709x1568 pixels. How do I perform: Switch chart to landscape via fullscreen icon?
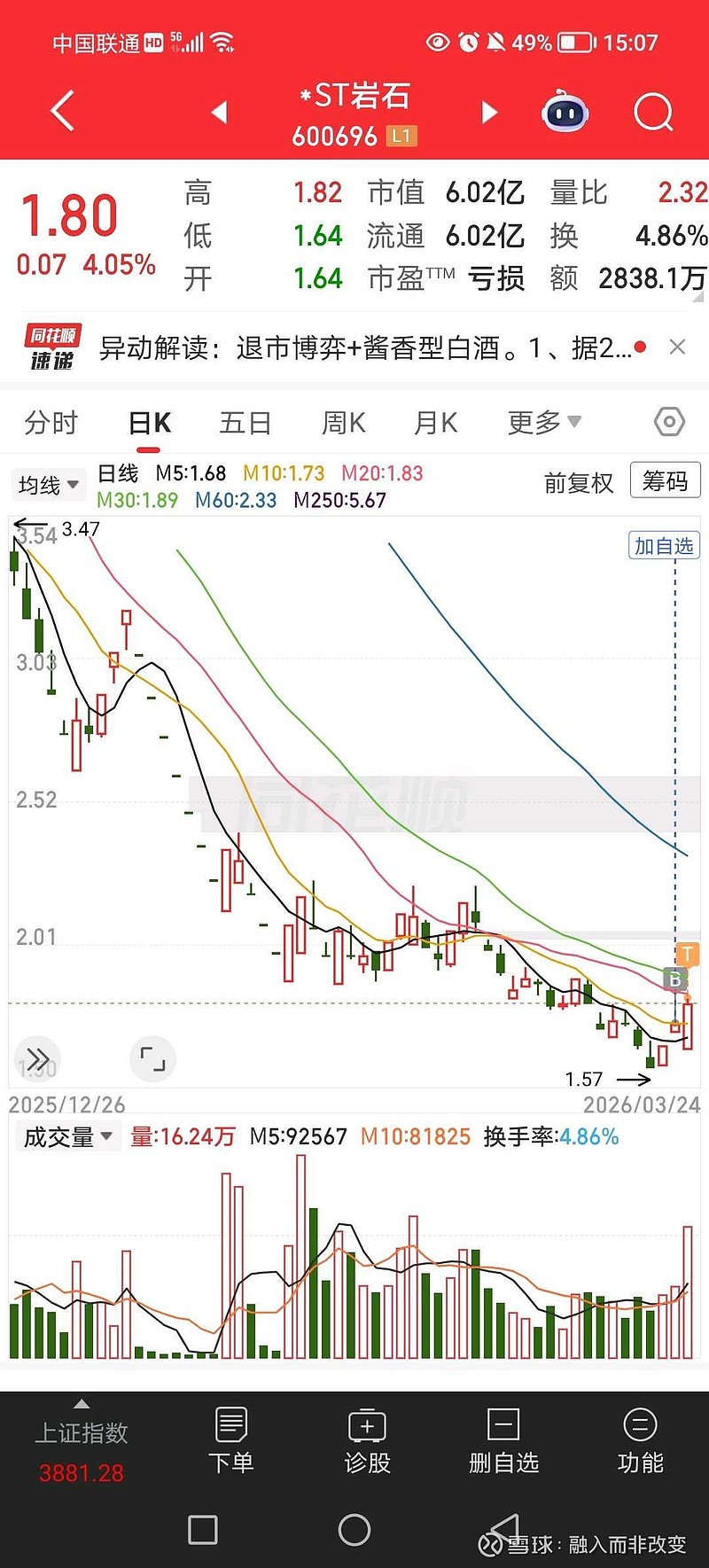pyautogui.click(x=152, y=1058)
